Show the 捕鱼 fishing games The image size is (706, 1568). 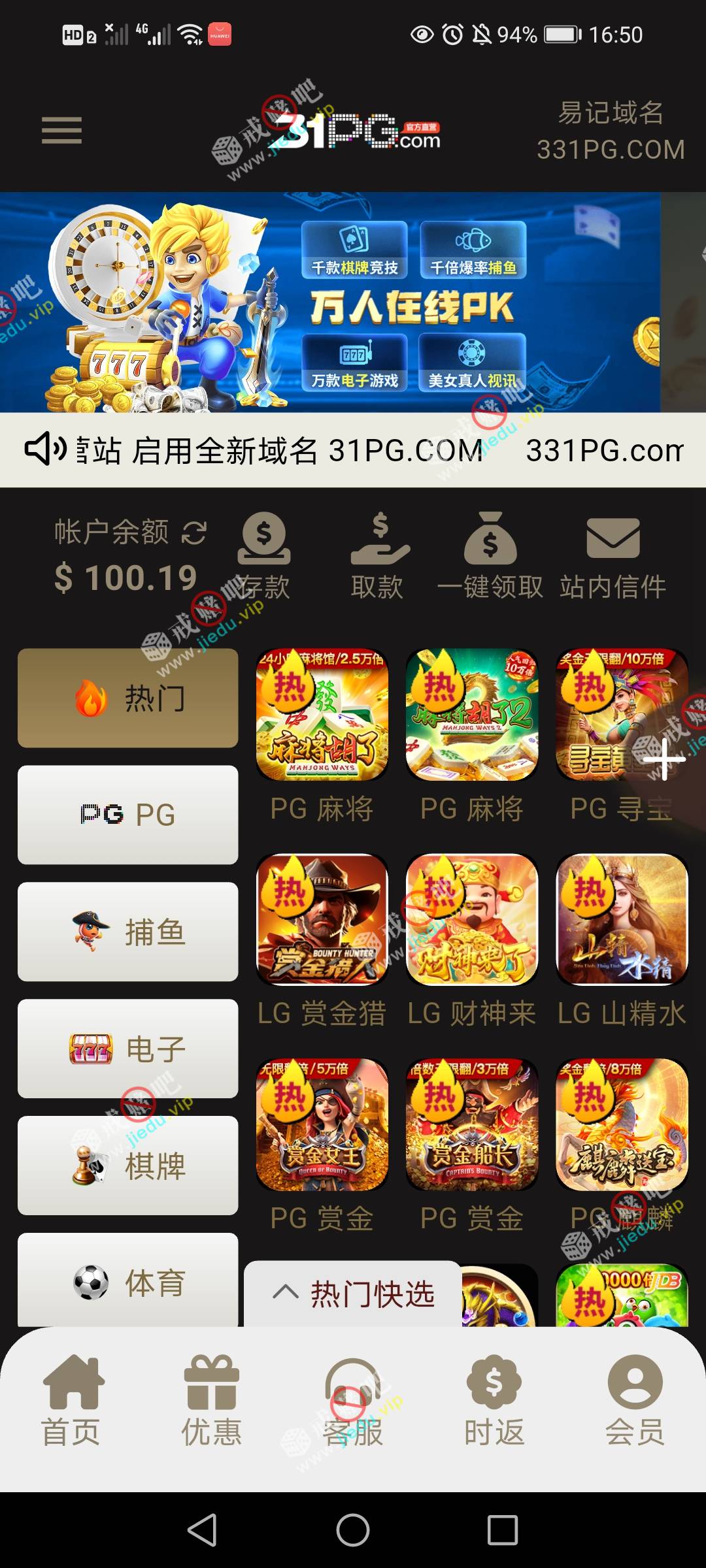[x=128, y=932]
